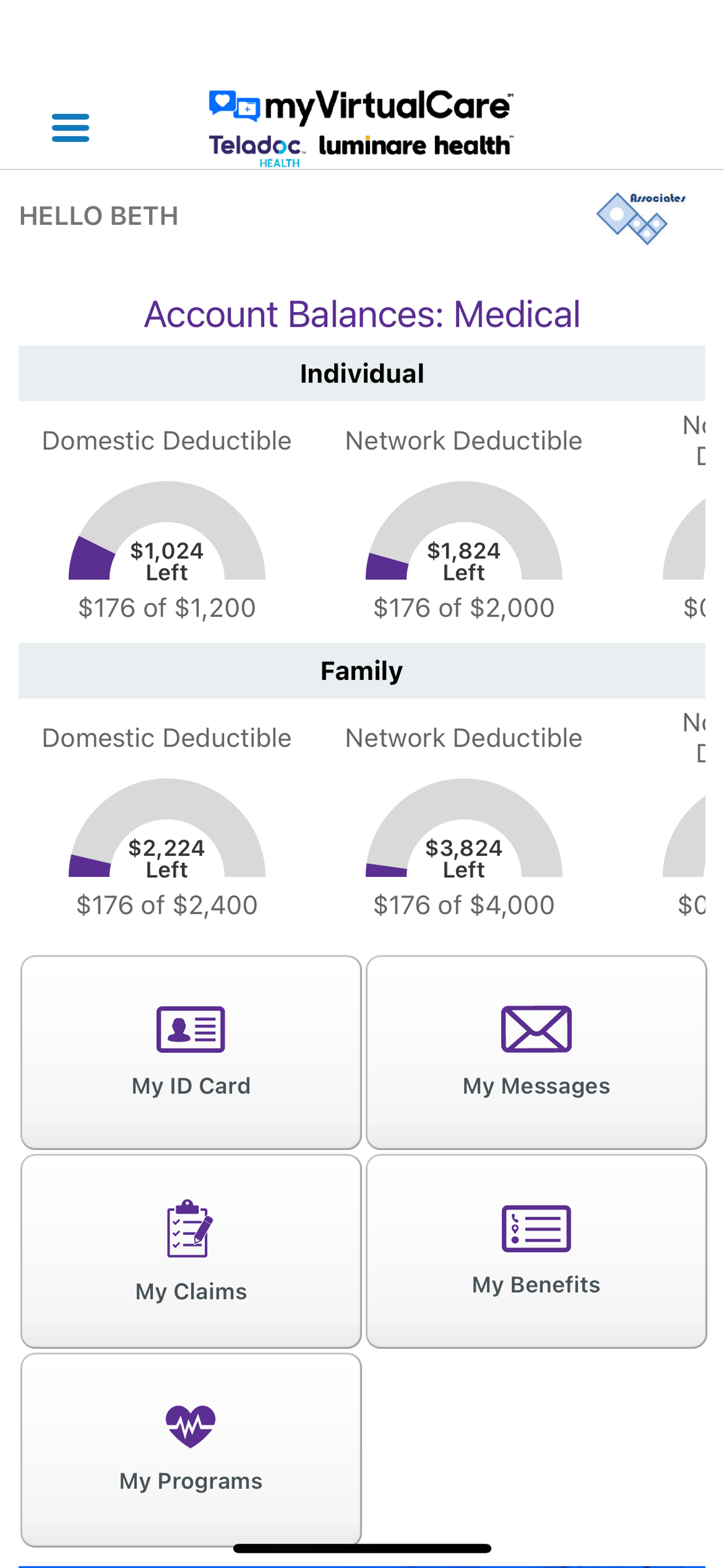Go to My Programs
Viewport: 724px width, 1568px height.
click(x=191, y=1450)
